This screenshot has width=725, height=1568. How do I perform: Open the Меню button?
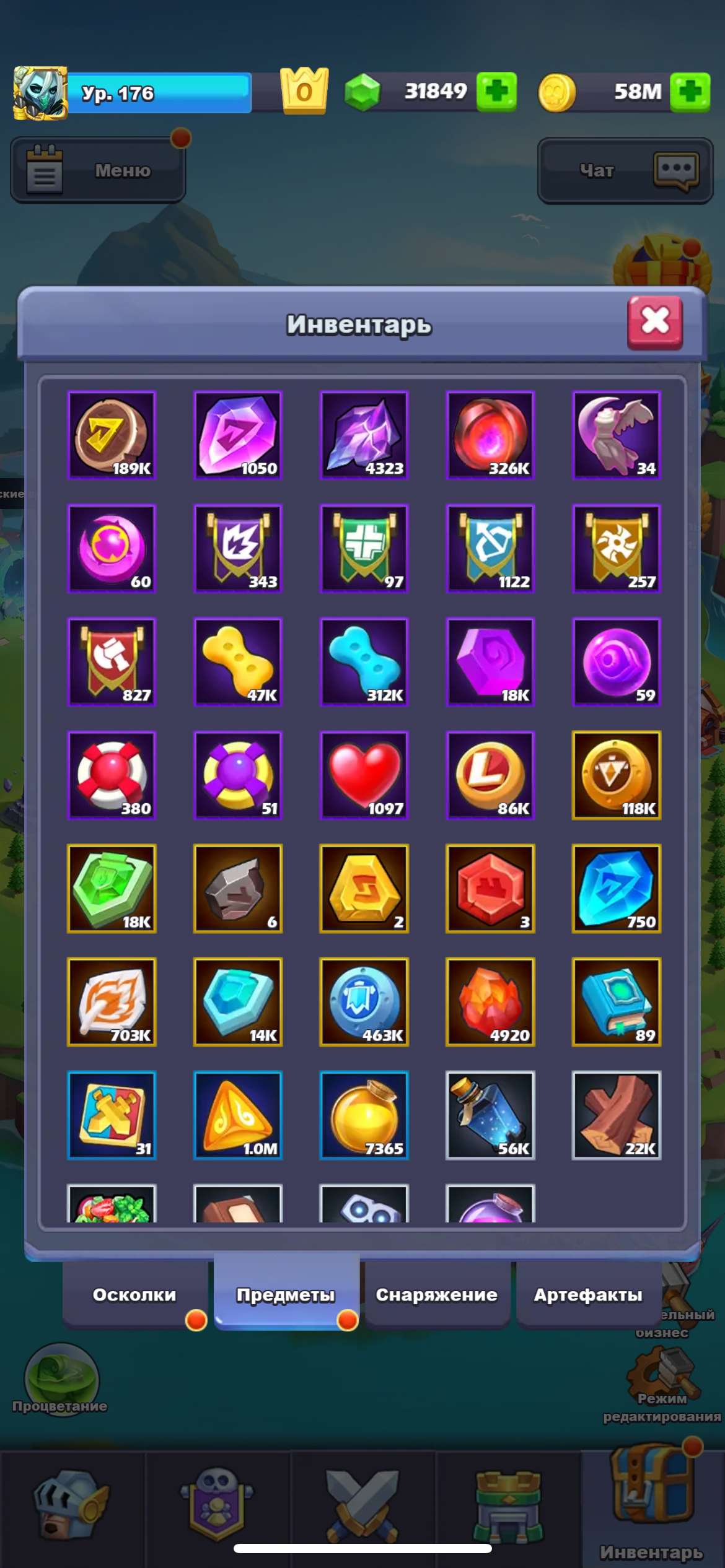(98, 170)
